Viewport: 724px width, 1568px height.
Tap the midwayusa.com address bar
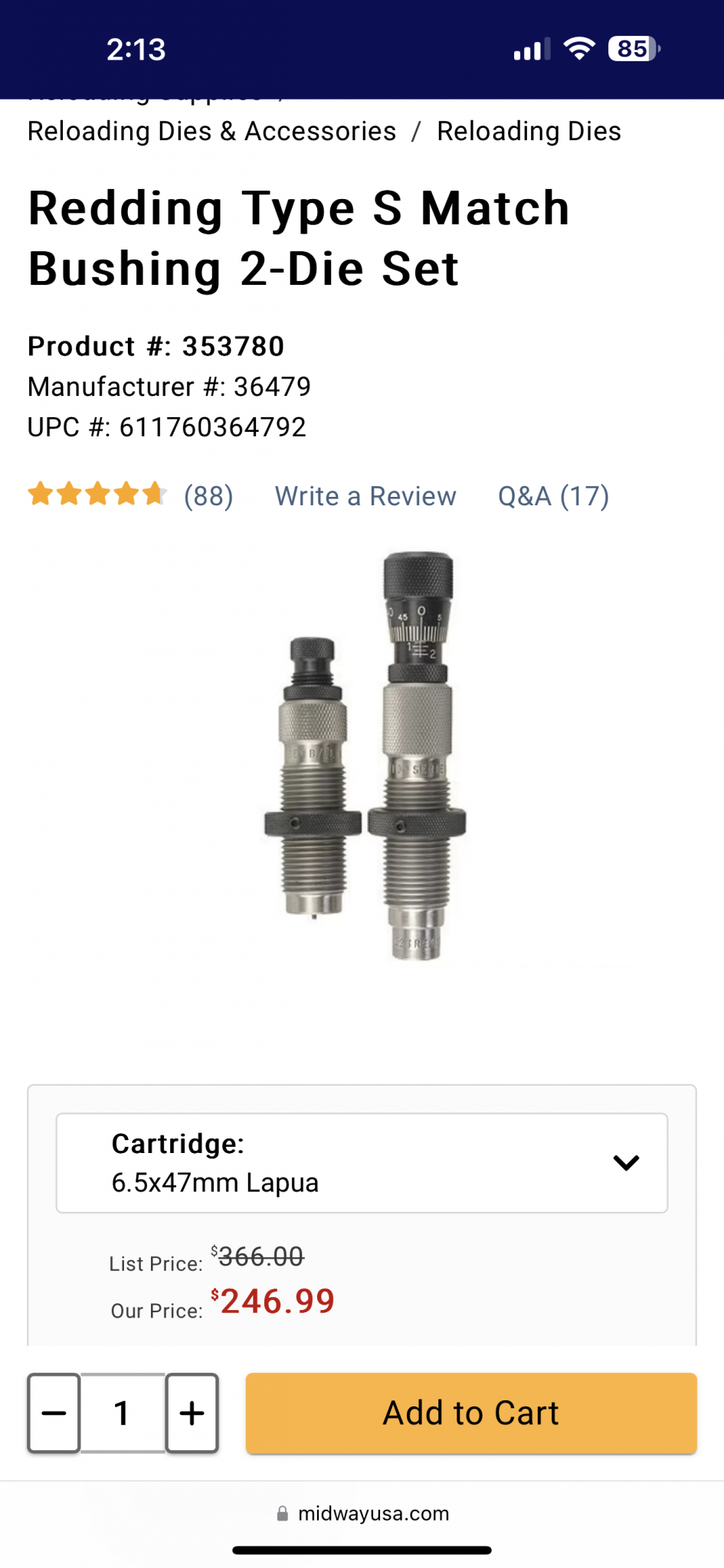(362, 1514)
